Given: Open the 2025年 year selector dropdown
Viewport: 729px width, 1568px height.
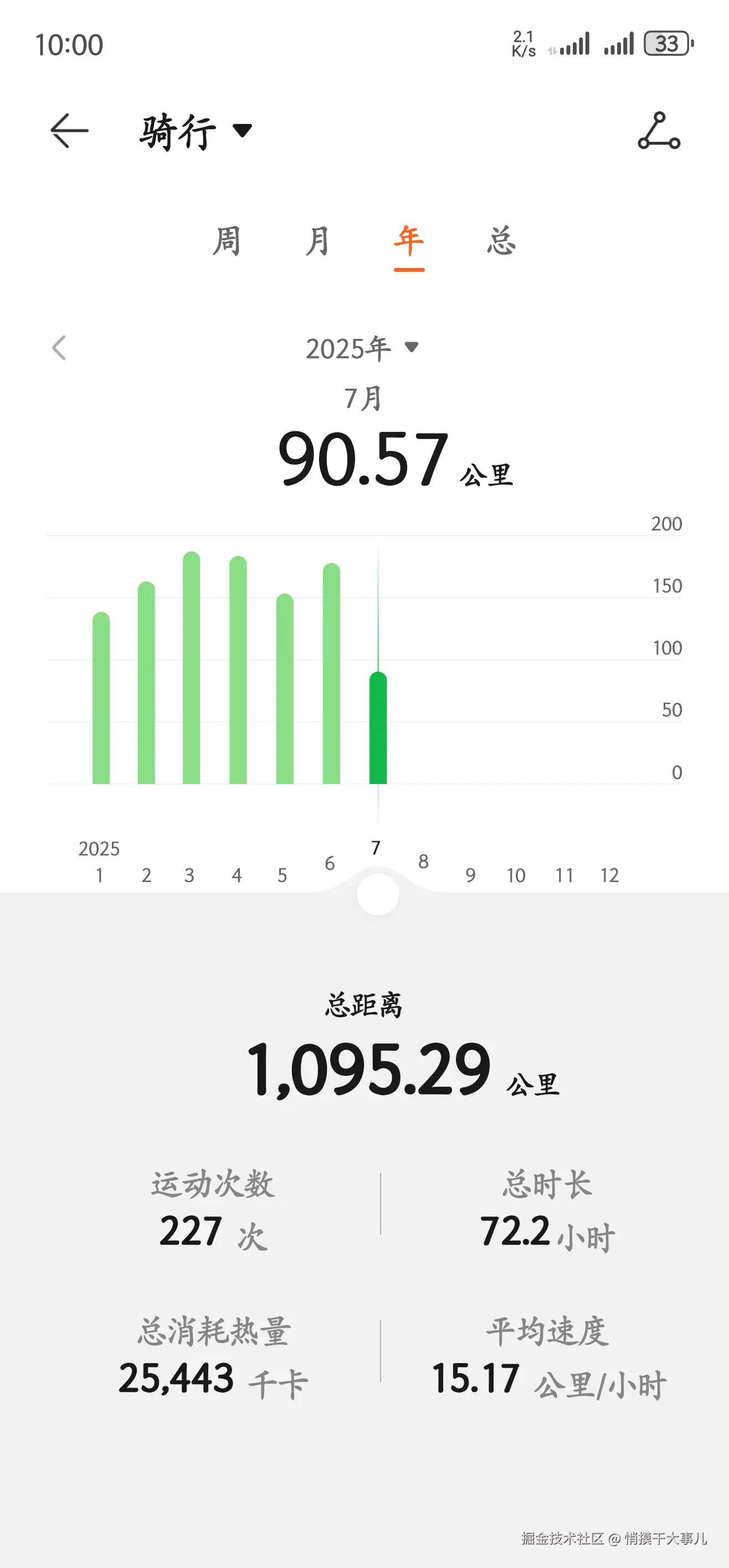Looking at the screenshot, I should click(363, 347).
